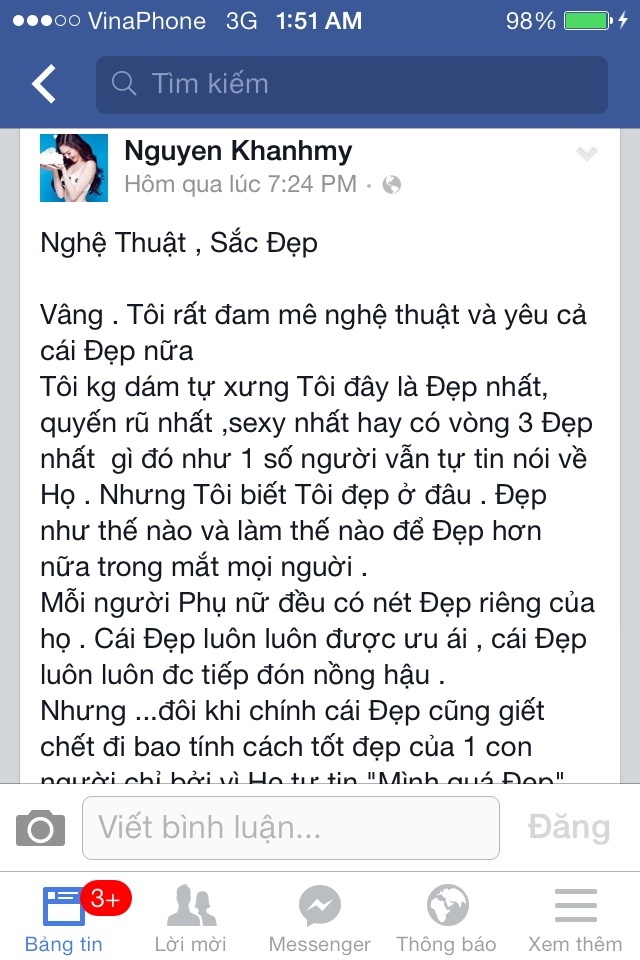The width and height of the screenshot is (640, 960).
Task: Tap the Tìm kiếm search field
Action: tap(350, 85)
